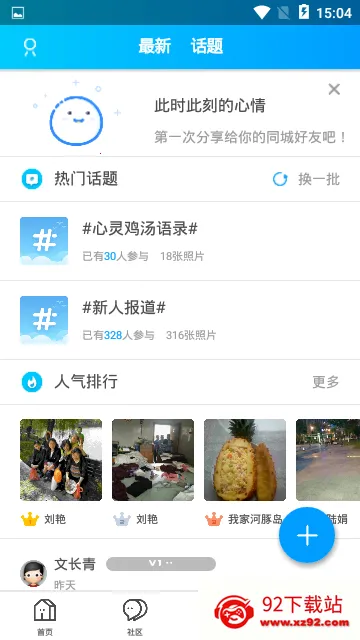Screen dimensions: 360x640
Task: Refresh hot topics with 换一批
Action: tap(306, 179)
